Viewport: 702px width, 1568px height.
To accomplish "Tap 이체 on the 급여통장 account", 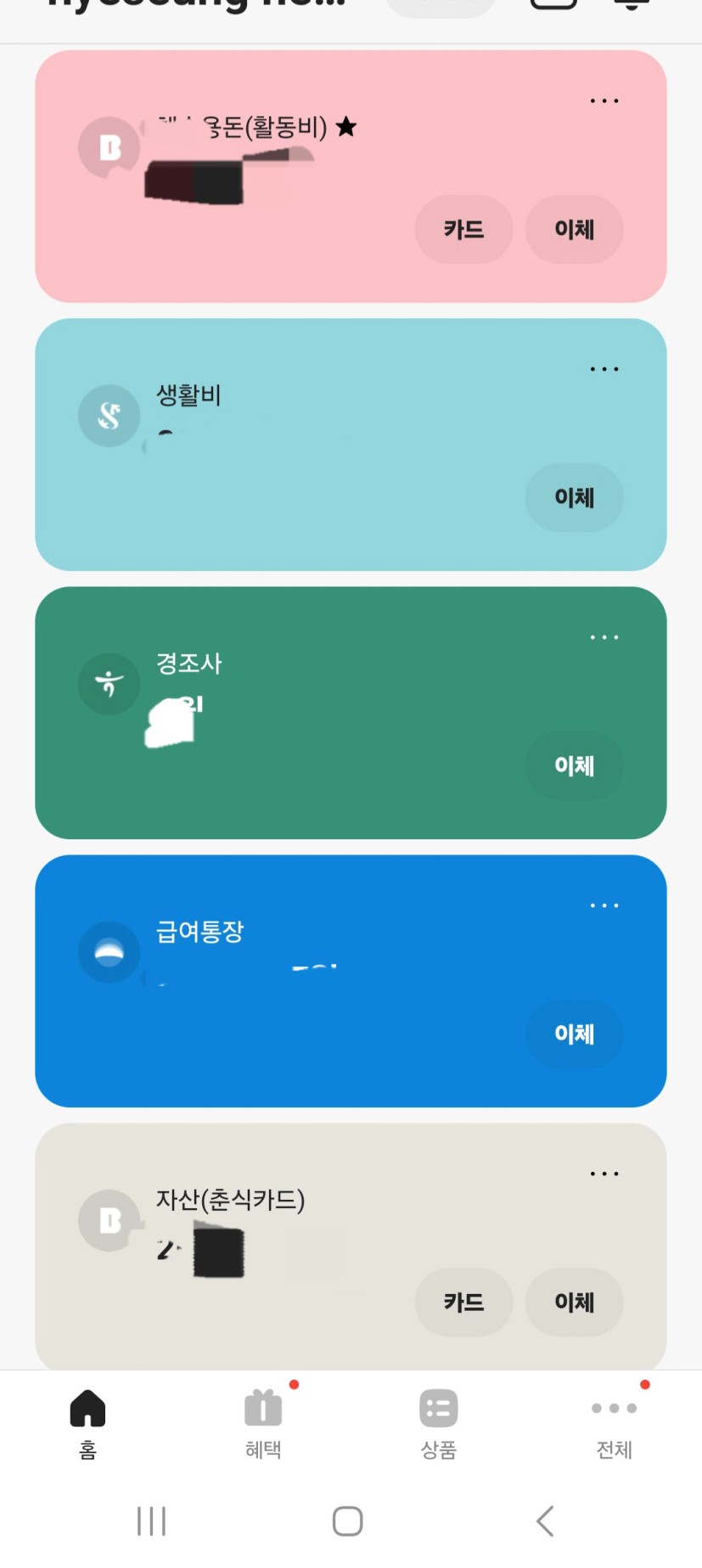I will click(574, 1033).
